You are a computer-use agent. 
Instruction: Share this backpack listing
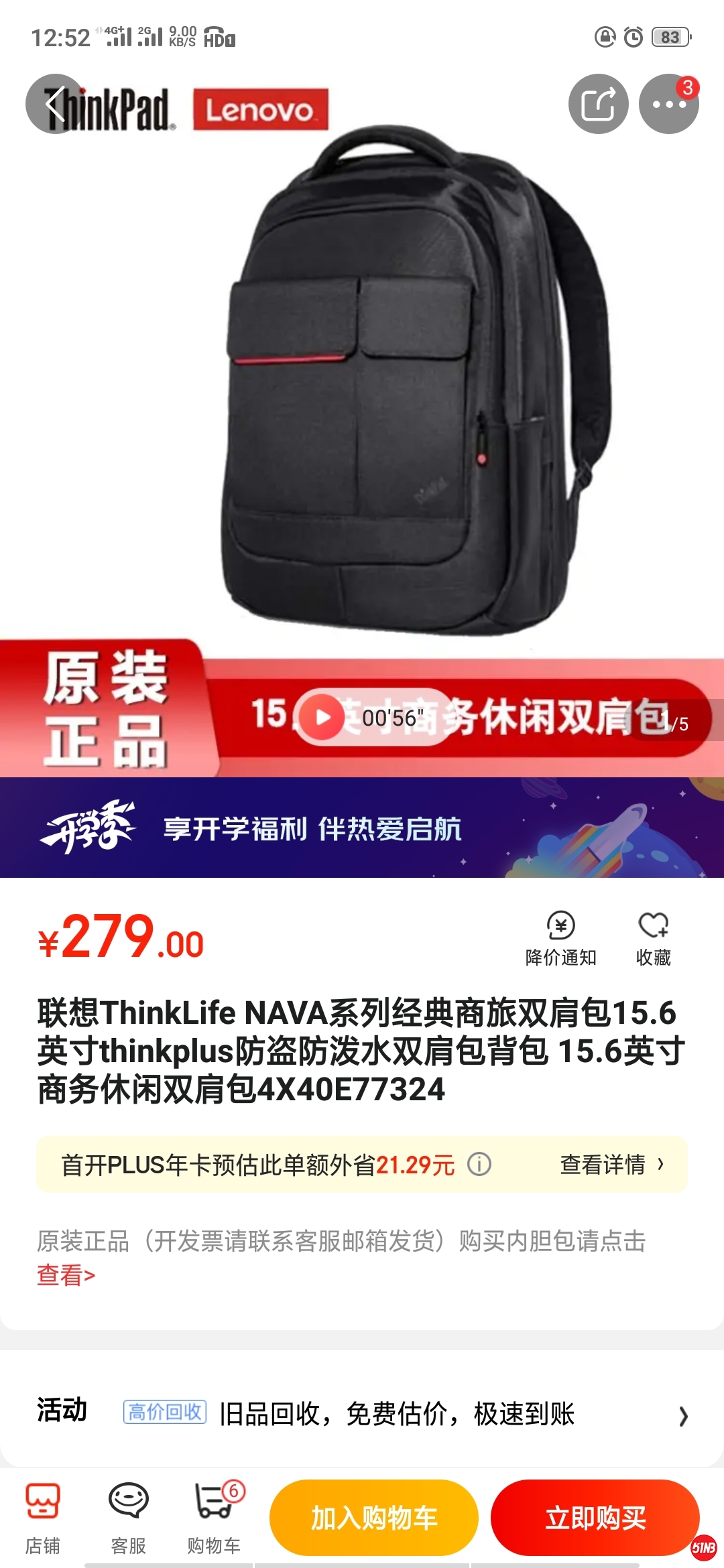click(598, 105)
